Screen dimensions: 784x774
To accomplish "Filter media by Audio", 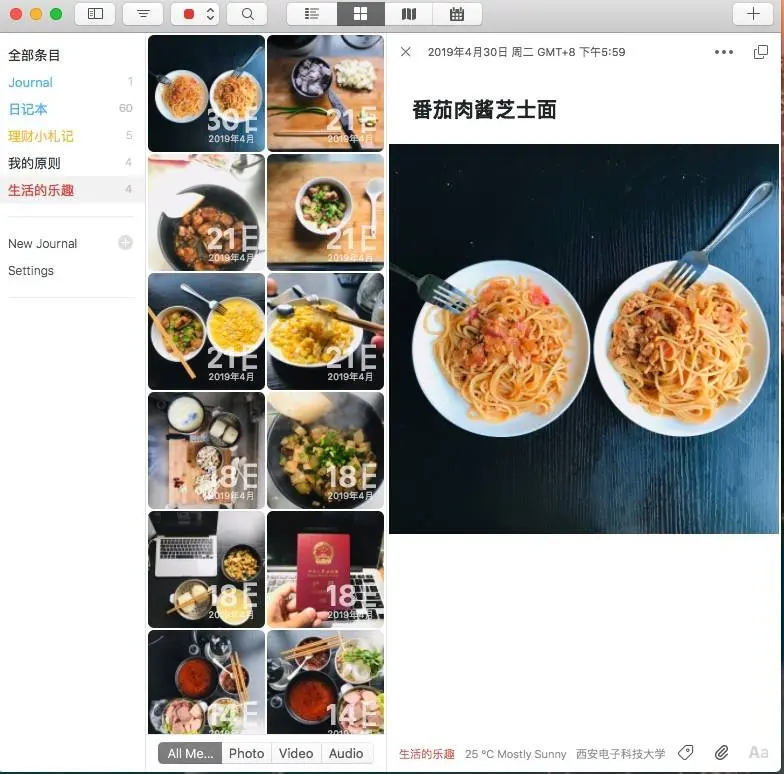I will [x=346, y=753].
